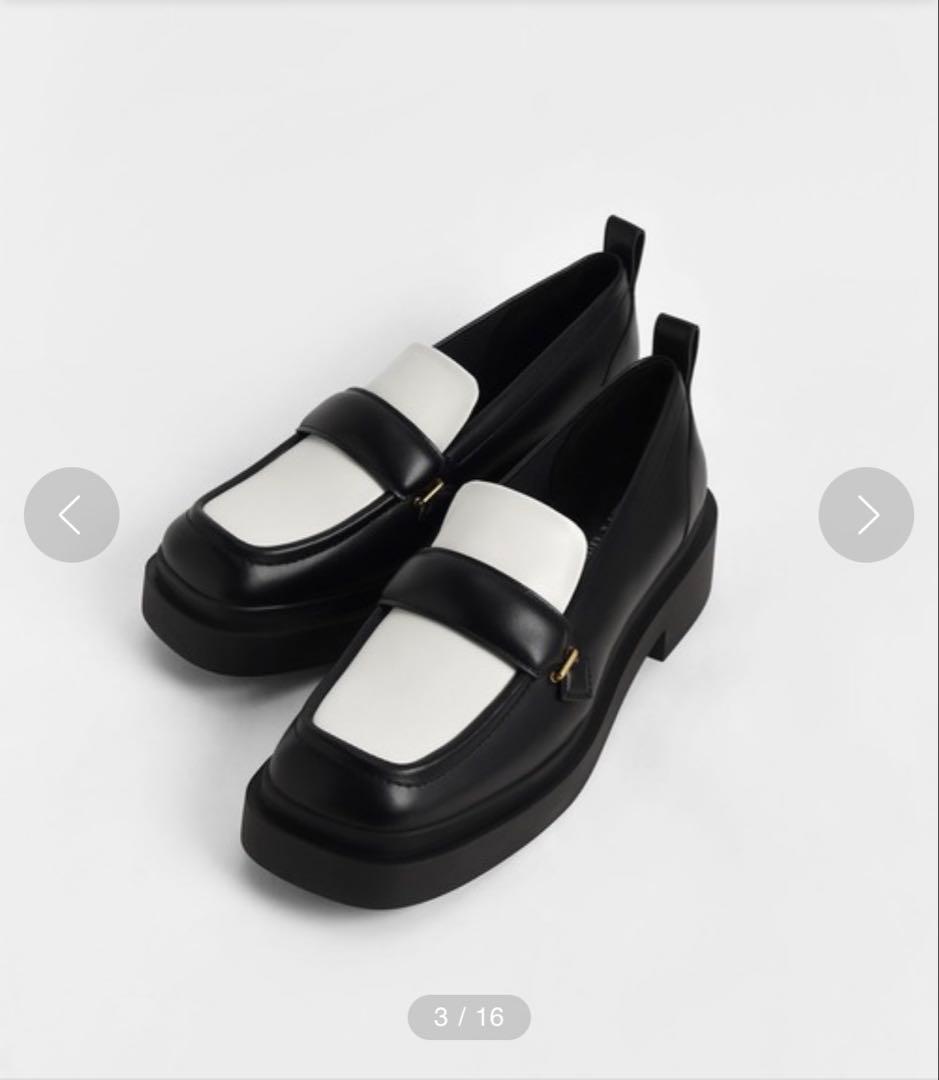Image resolution: width=939 pixels, height=1080 pixels.
Task: Go to the previous product image
Action: pyautogui.click(x=72, y=515)
